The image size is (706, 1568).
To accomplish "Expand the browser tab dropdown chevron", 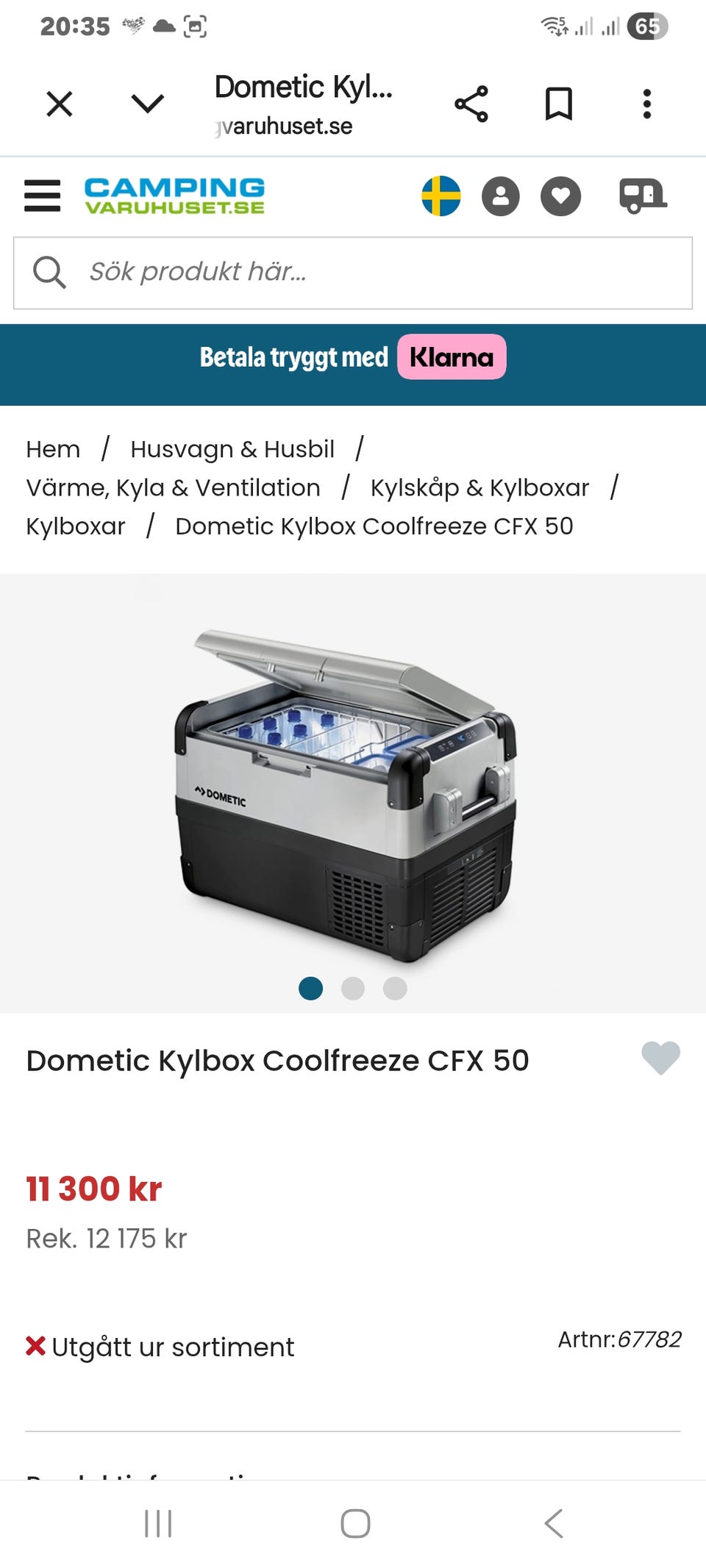I will tap(147, 104).
